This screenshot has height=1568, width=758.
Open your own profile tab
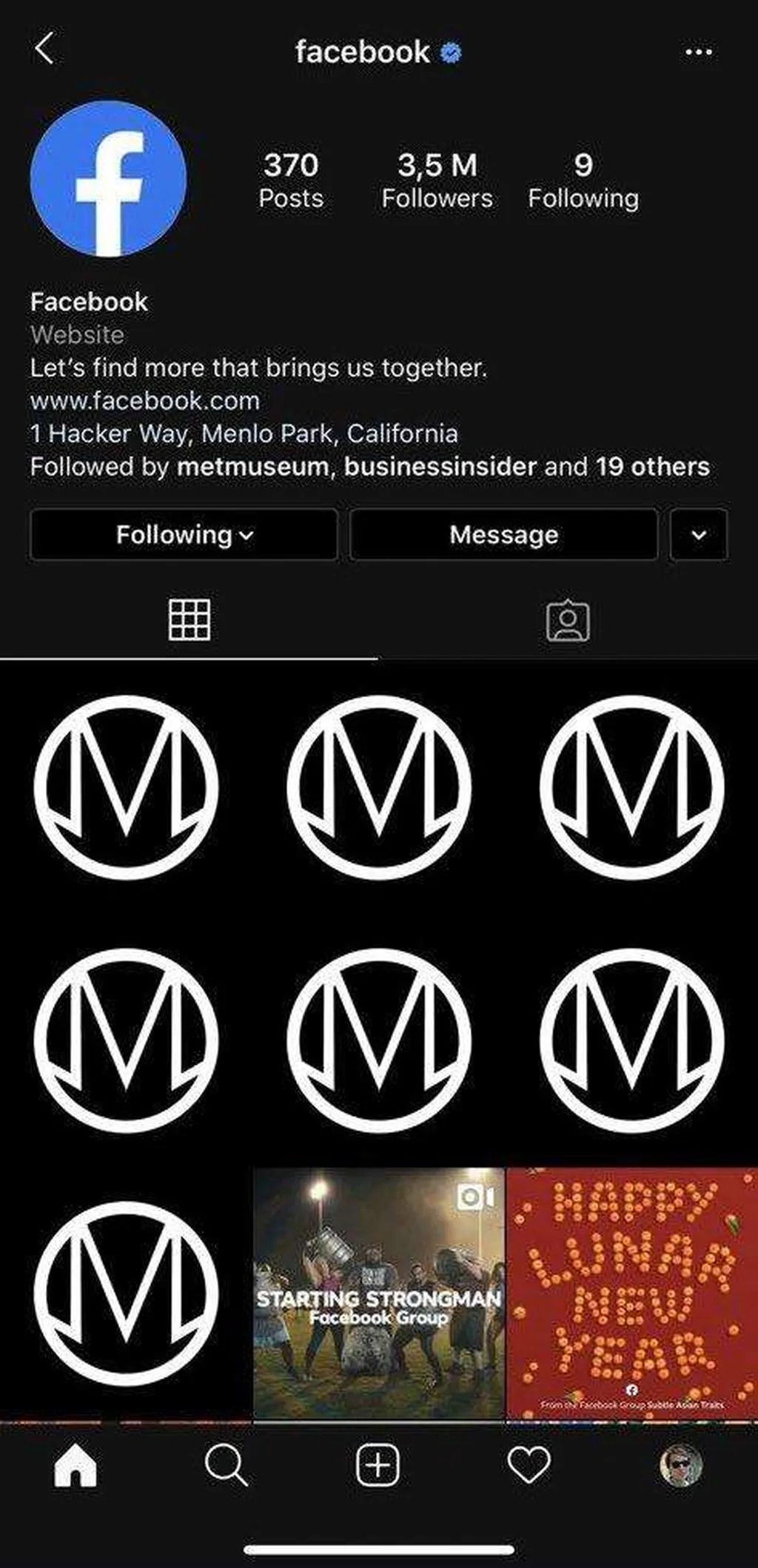tap(681, 1464)
